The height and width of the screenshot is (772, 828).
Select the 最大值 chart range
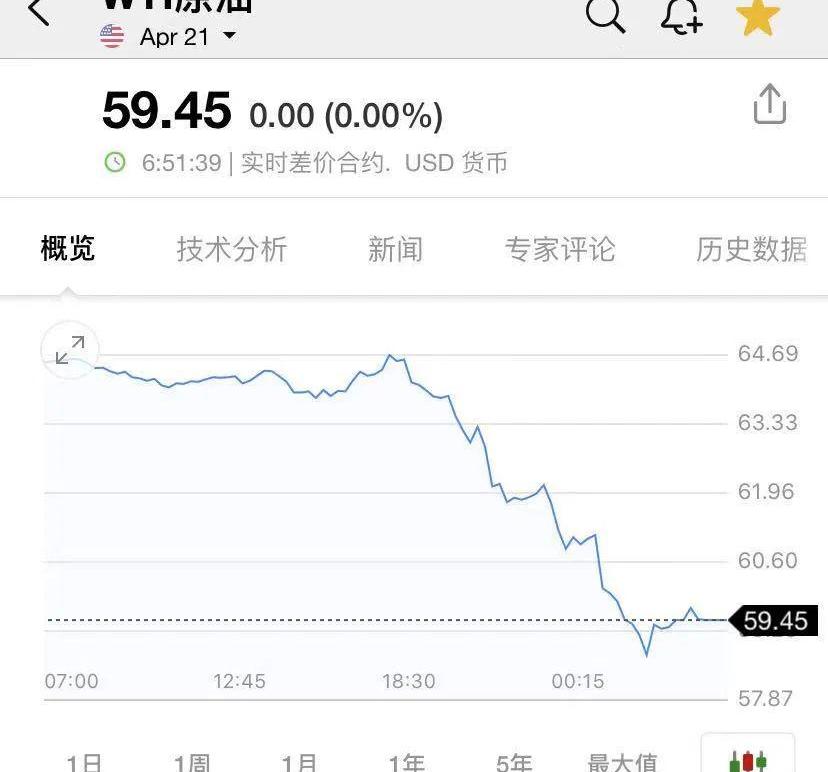[622, 764]
